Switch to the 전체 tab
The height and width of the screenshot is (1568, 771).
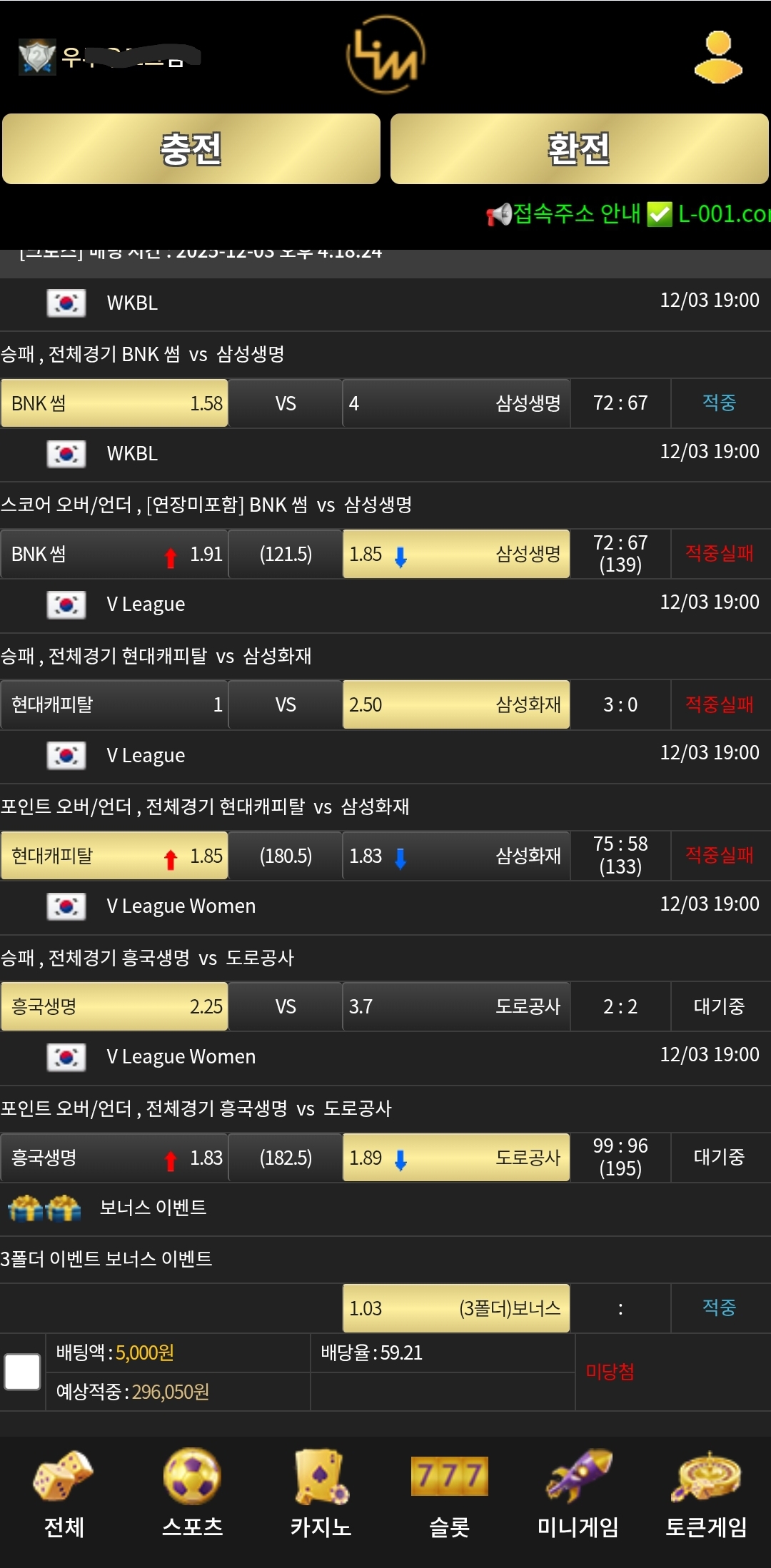pyautogui.click(x=64, y=1494)
